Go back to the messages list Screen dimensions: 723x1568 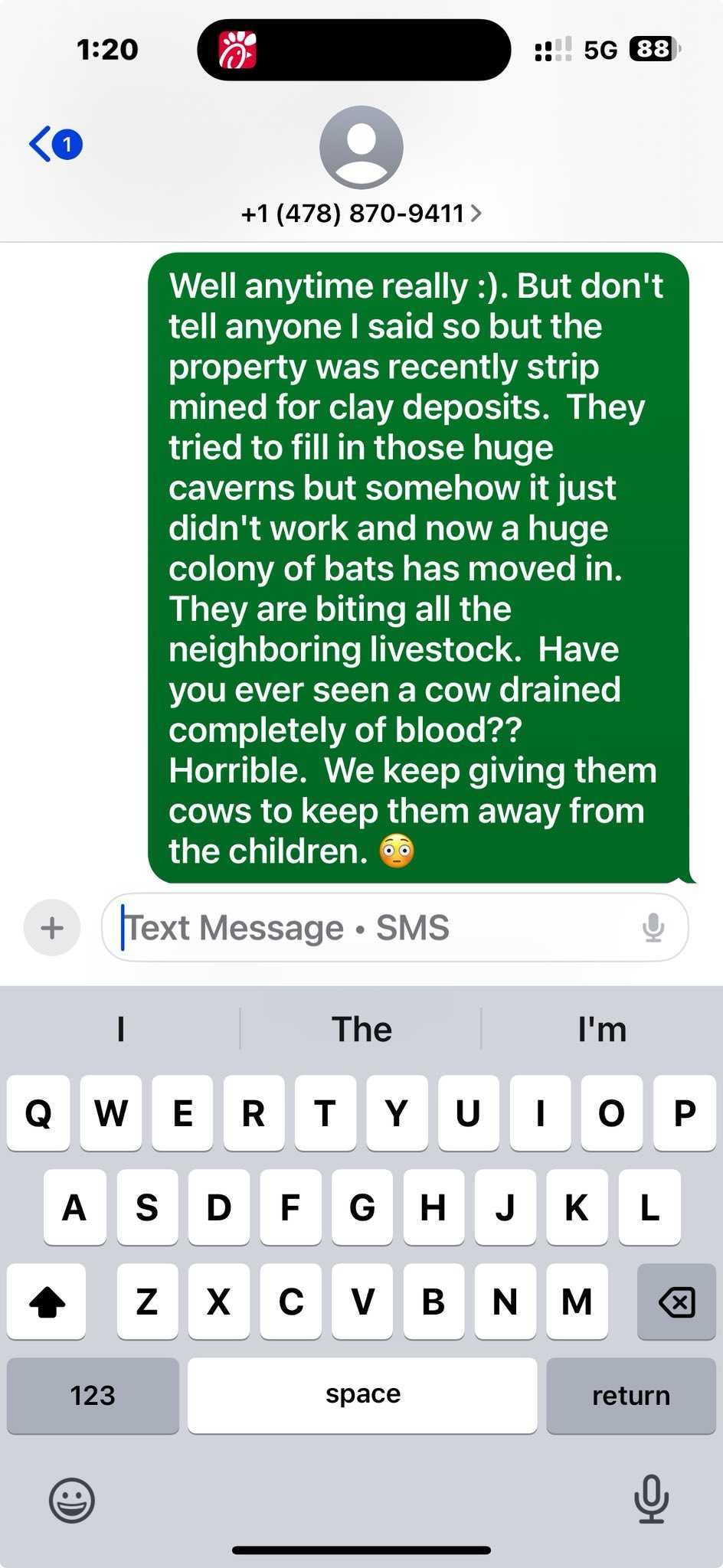point(54,144)
